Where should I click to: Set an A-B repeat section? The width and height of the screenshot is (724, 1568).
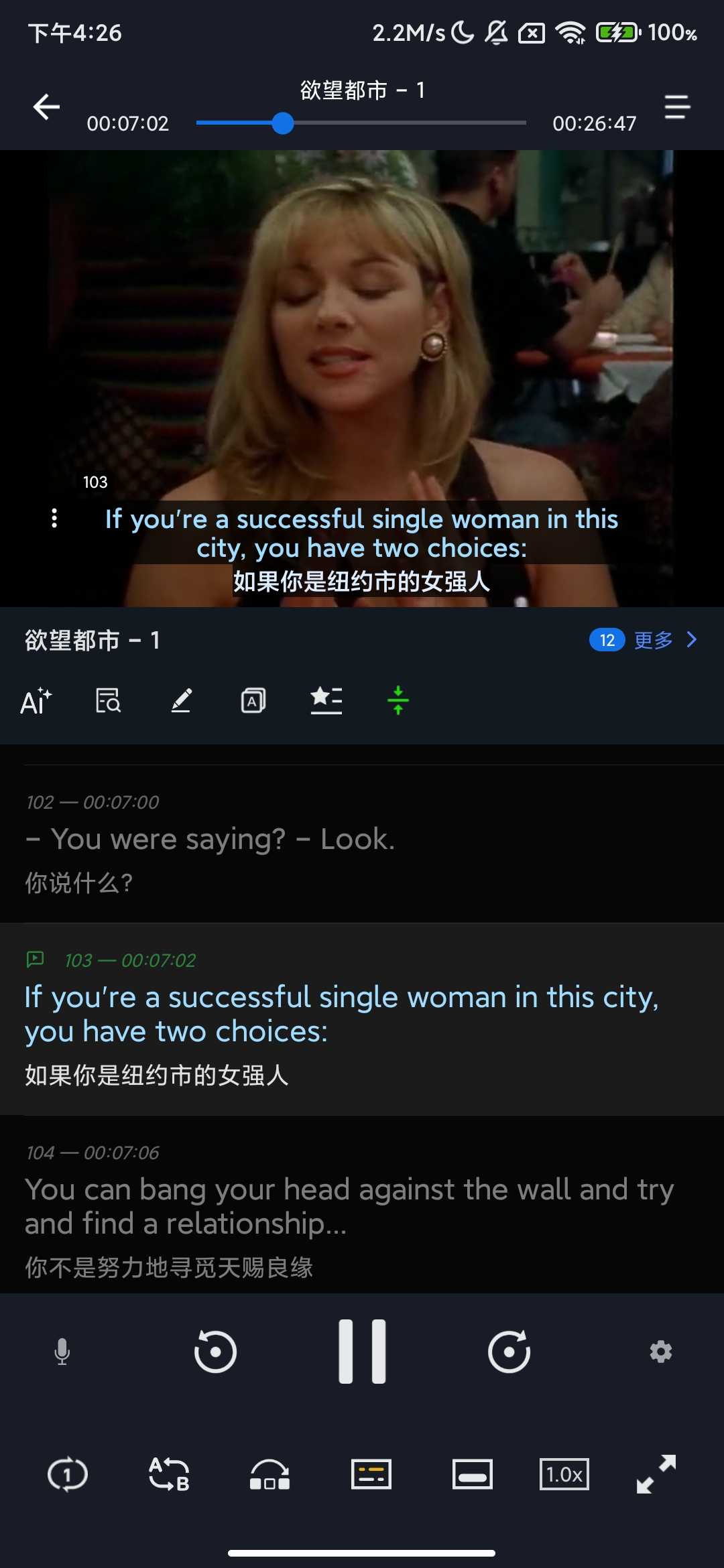click(x=169, y=1475)
